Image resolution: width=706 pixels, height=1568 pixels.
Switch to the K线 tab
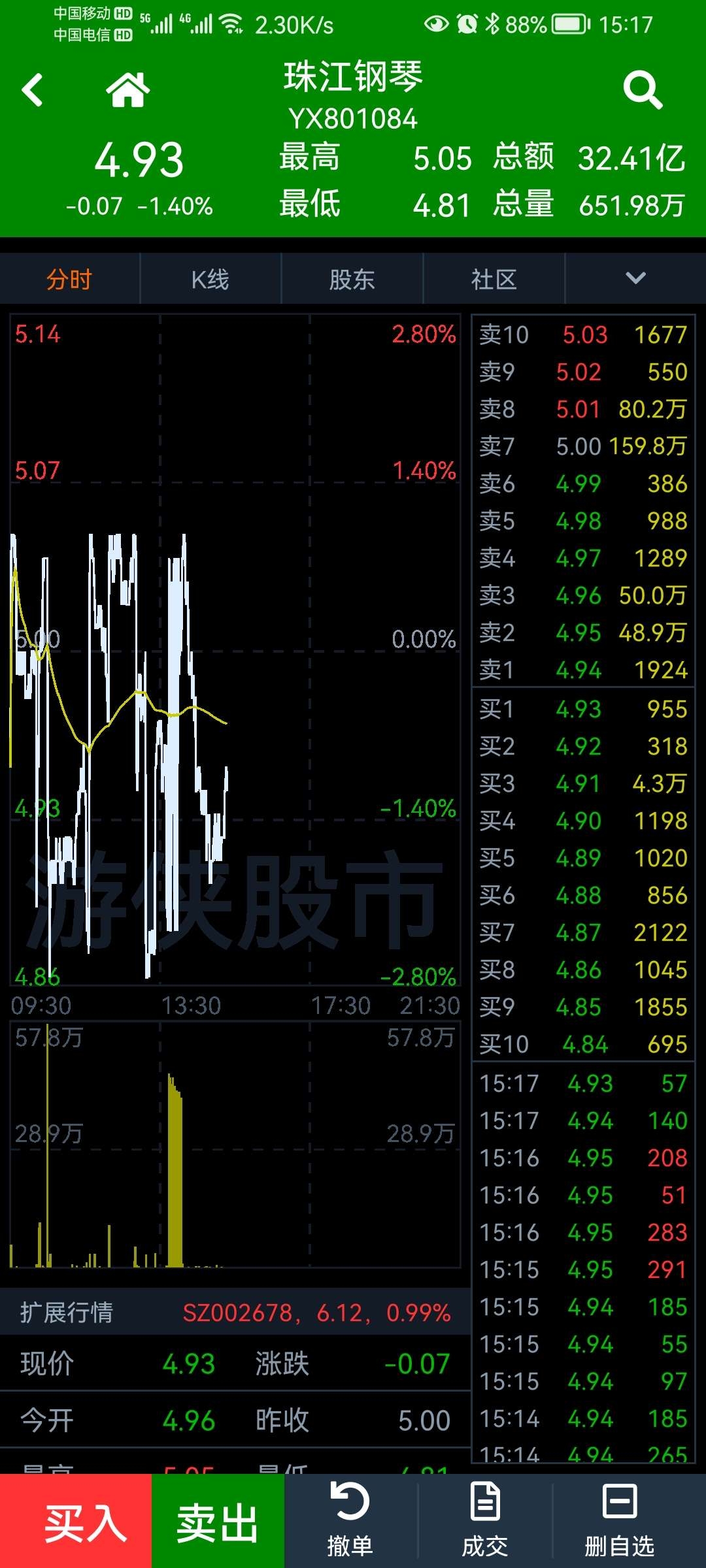pos(210,280)
